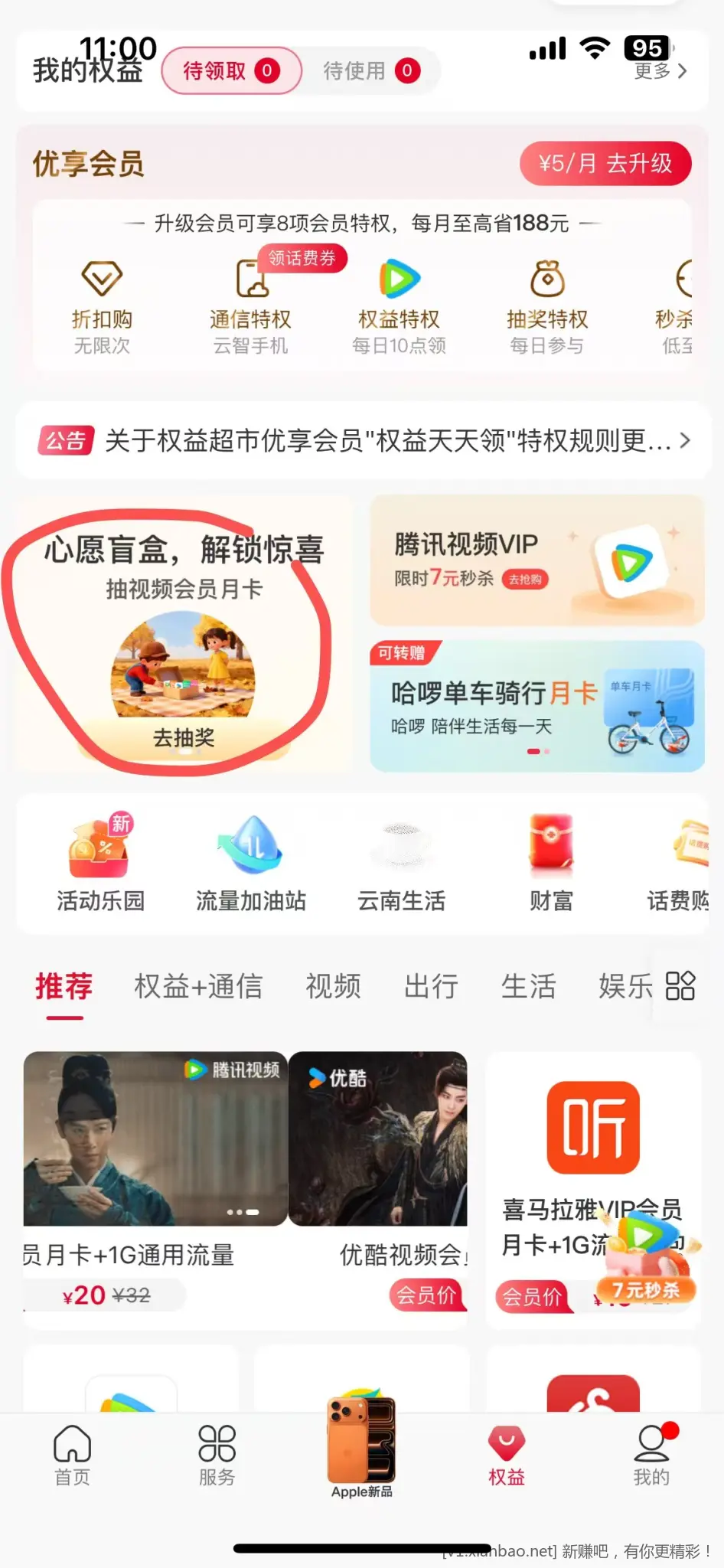
Task: Go to the 我的 tab
Action: (x=651, y=1456)
